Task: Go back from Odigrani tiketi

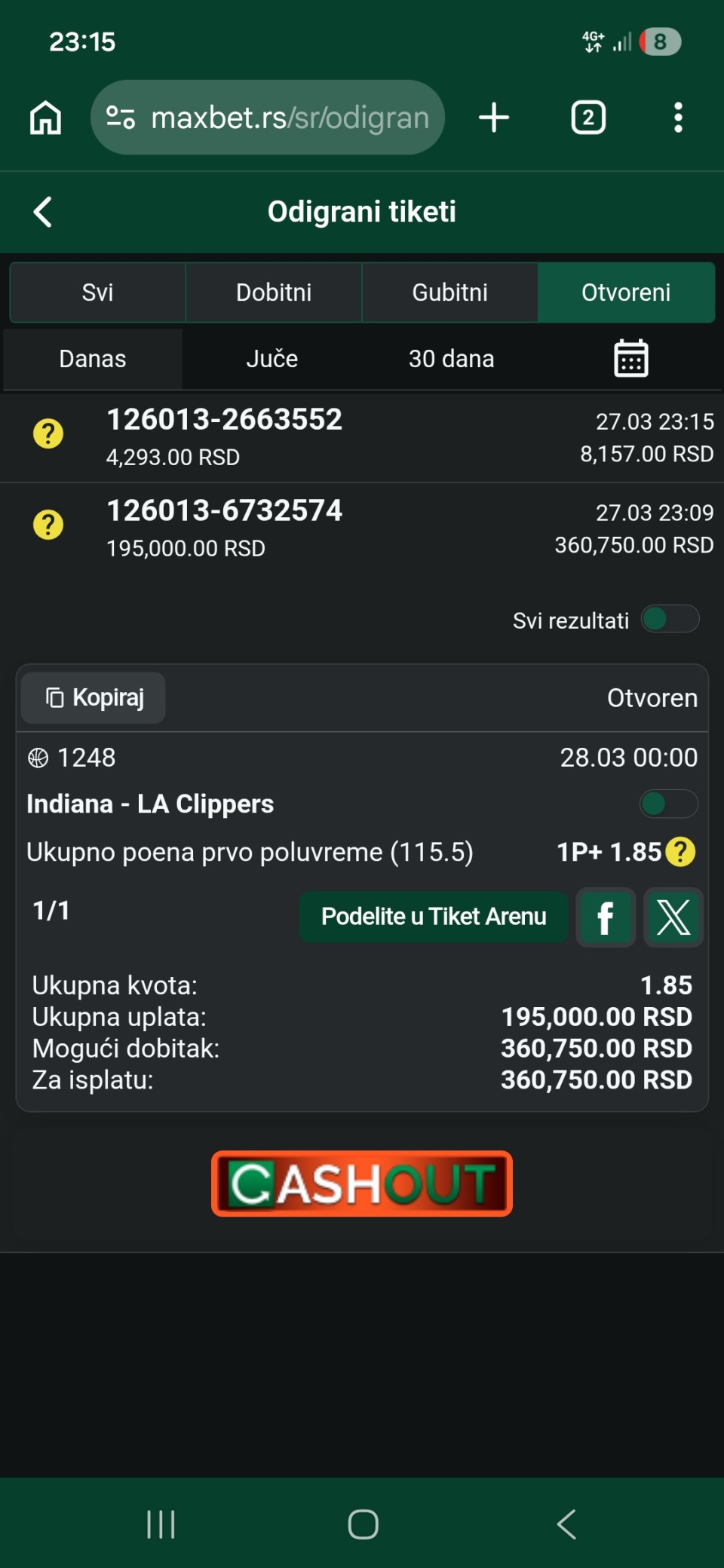Action: (43, 212)
